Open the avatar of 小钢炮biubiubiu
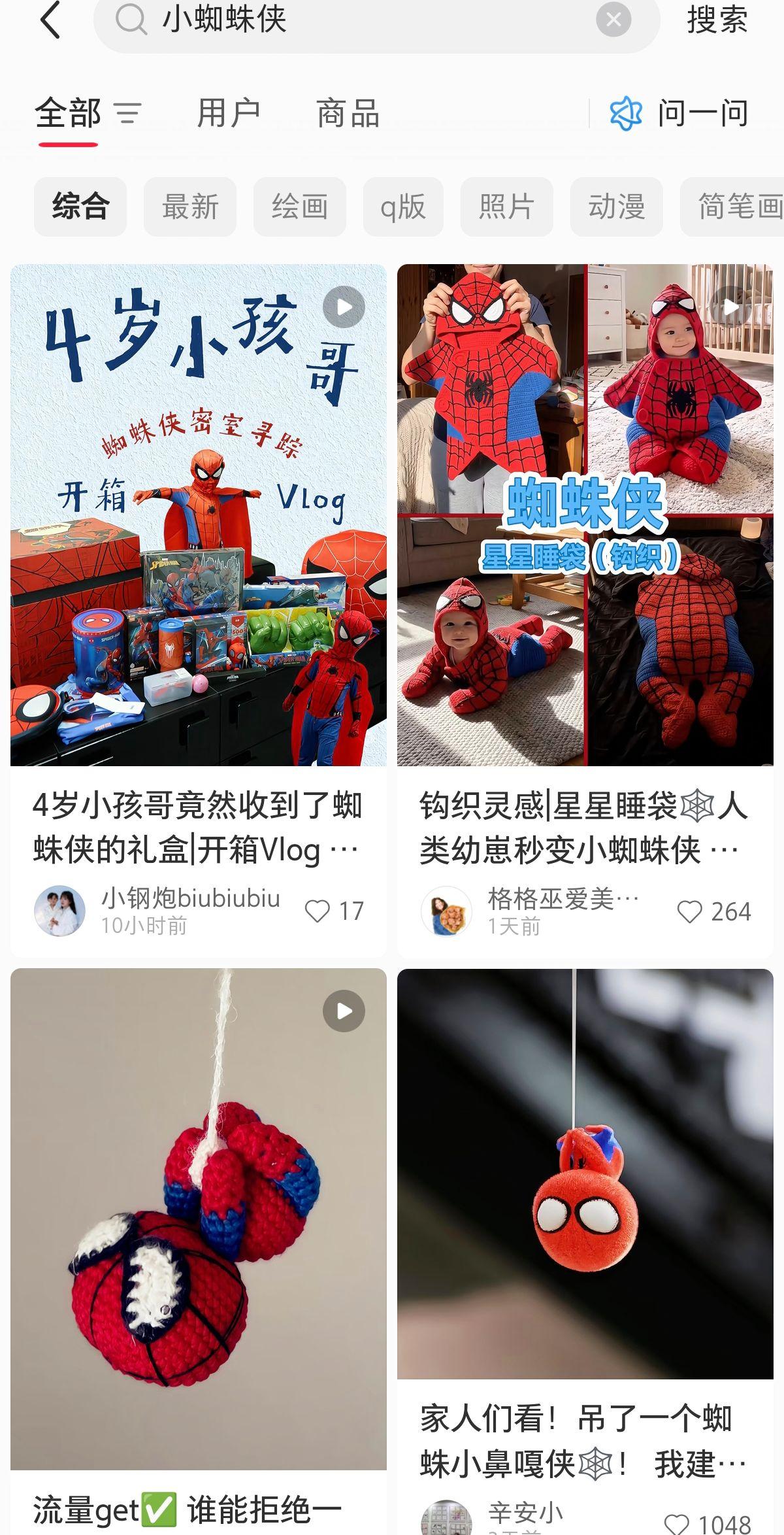 point(59,911)
